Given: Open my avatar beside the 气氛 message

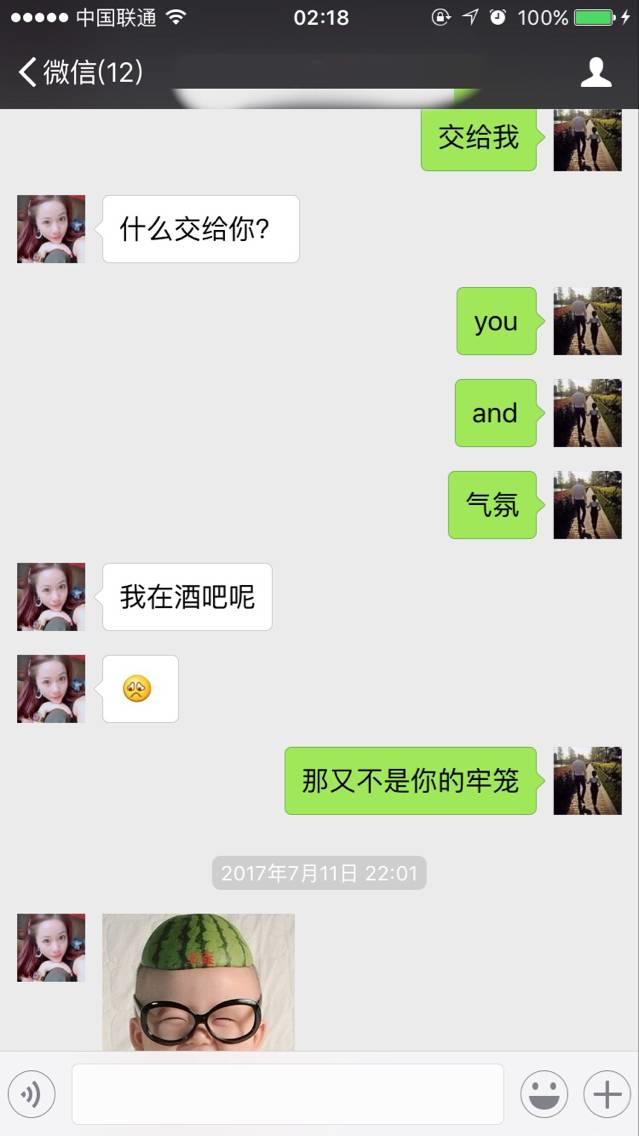Looking at the screenshot, I should coord(587,505).
